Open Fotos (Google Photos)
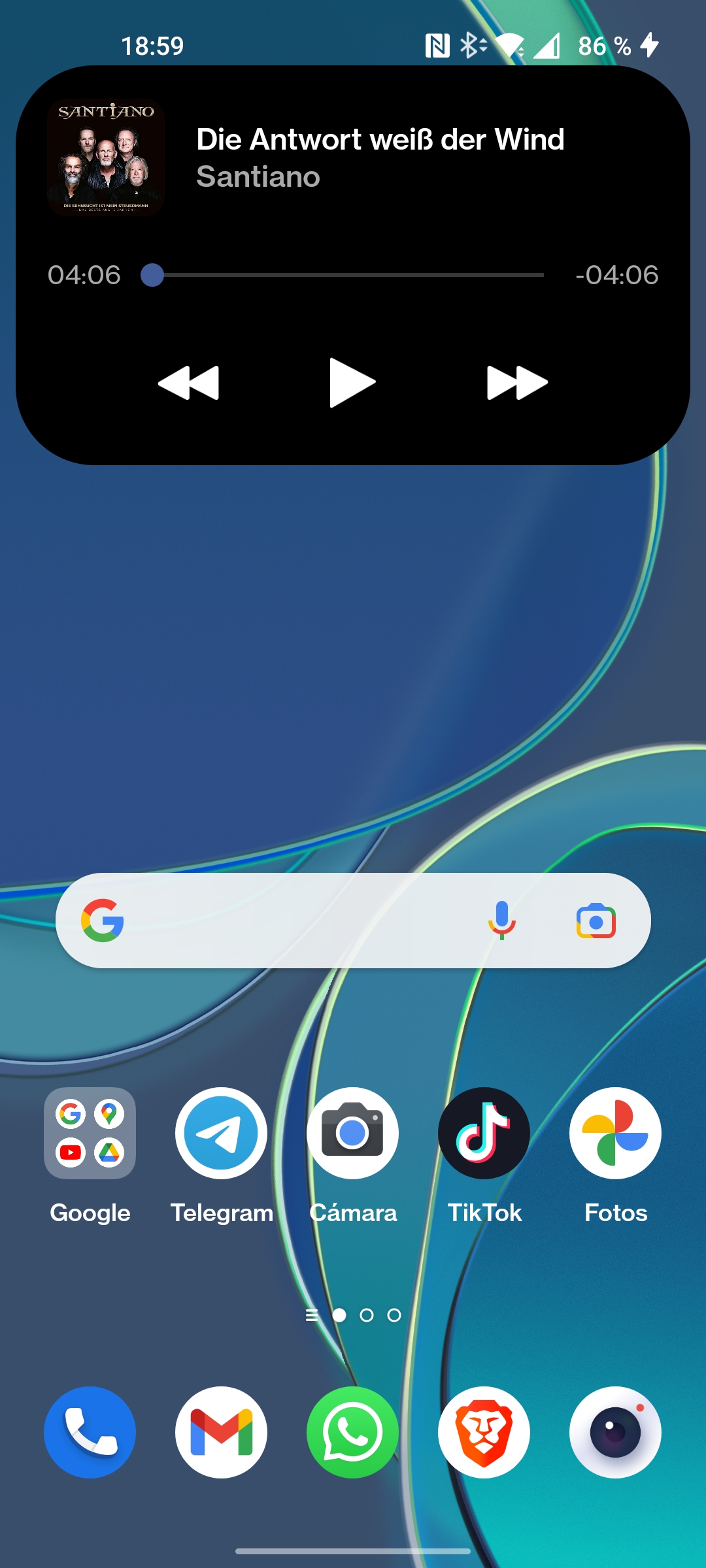The width and height of the screenshot is (706, 1568). pyautogui.click(x=615, y=1133)
